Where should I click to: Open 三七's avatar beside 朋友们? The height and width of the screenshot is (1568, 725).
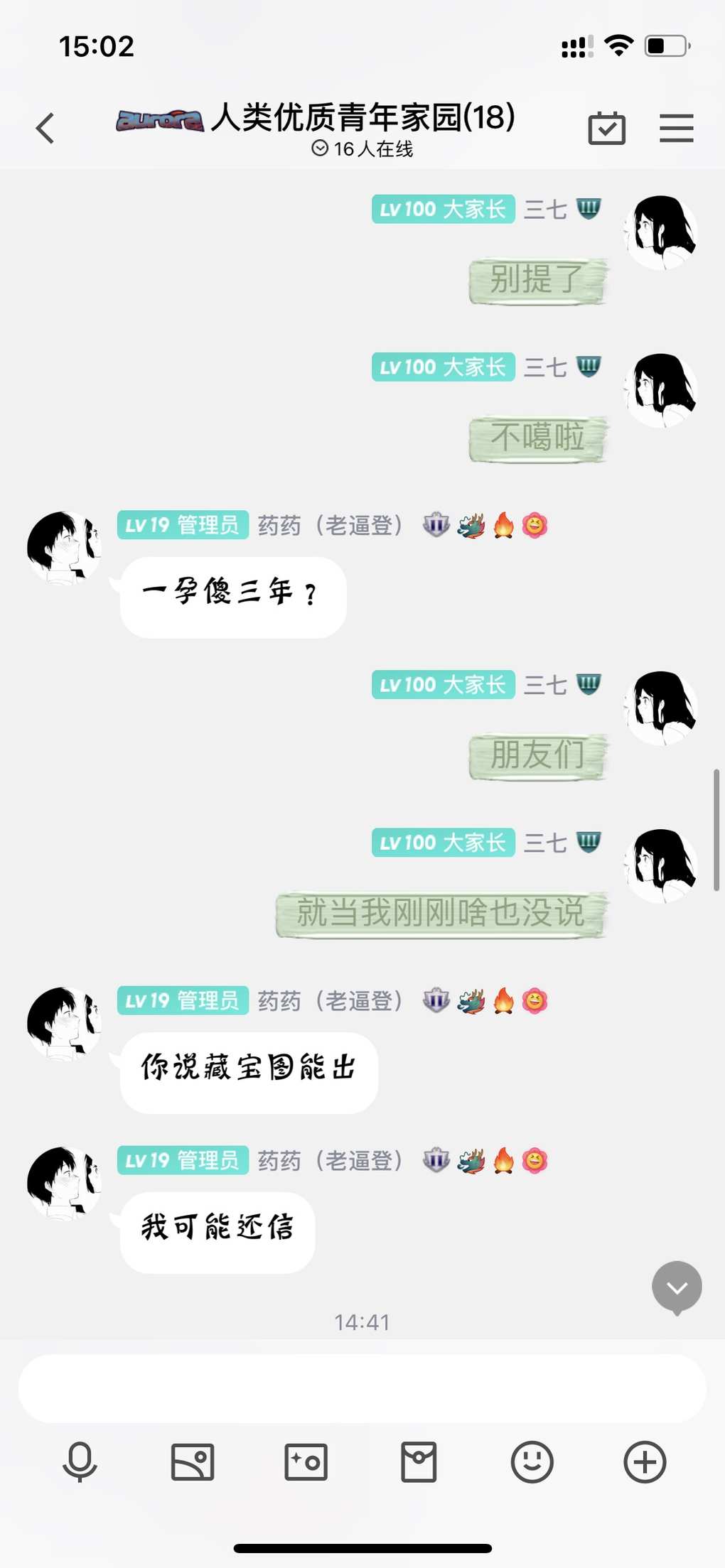click(x=660, y=708)
